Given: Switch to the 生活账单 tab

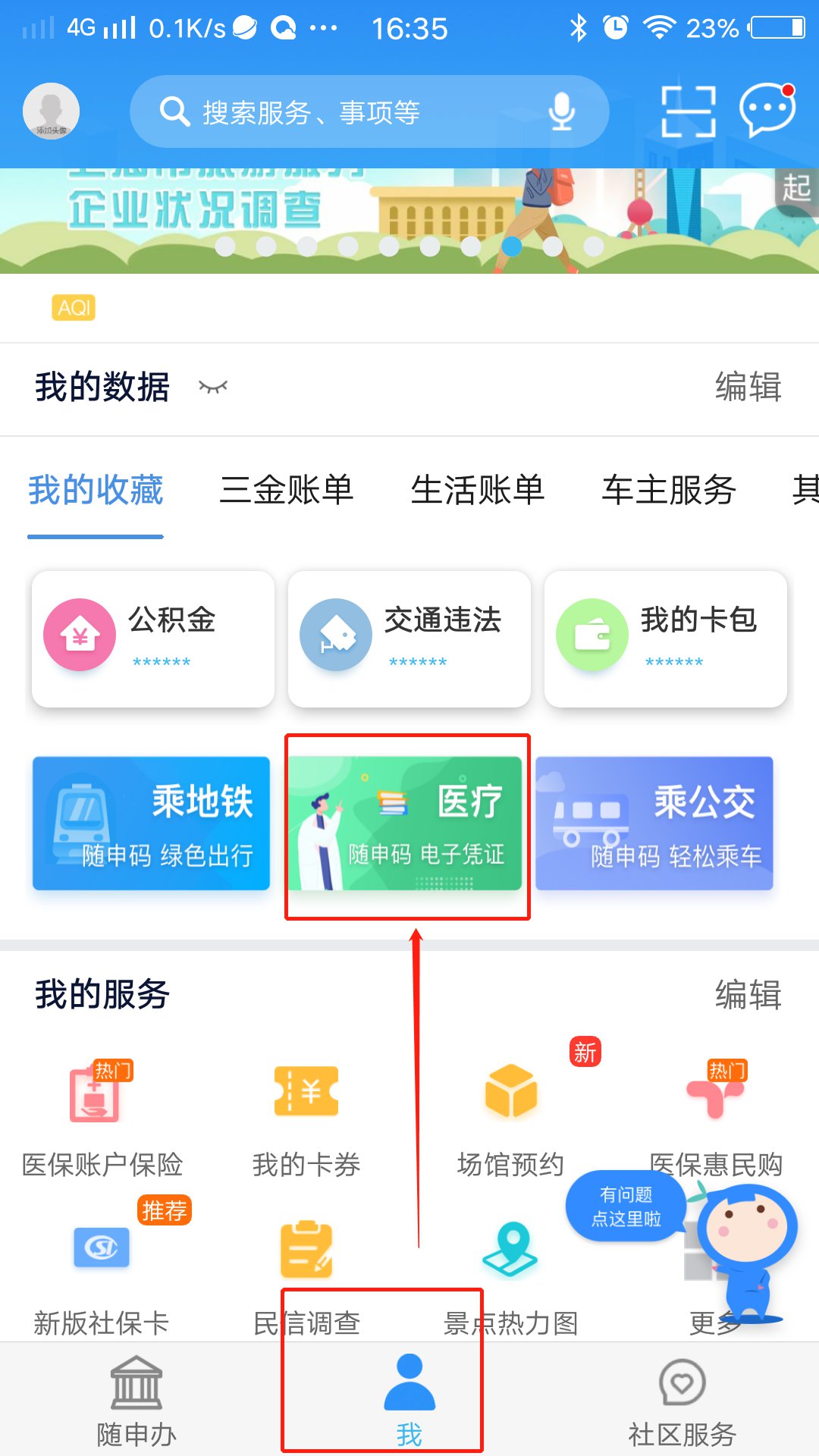Looking at the screenshot, I should tap(477, 490).
